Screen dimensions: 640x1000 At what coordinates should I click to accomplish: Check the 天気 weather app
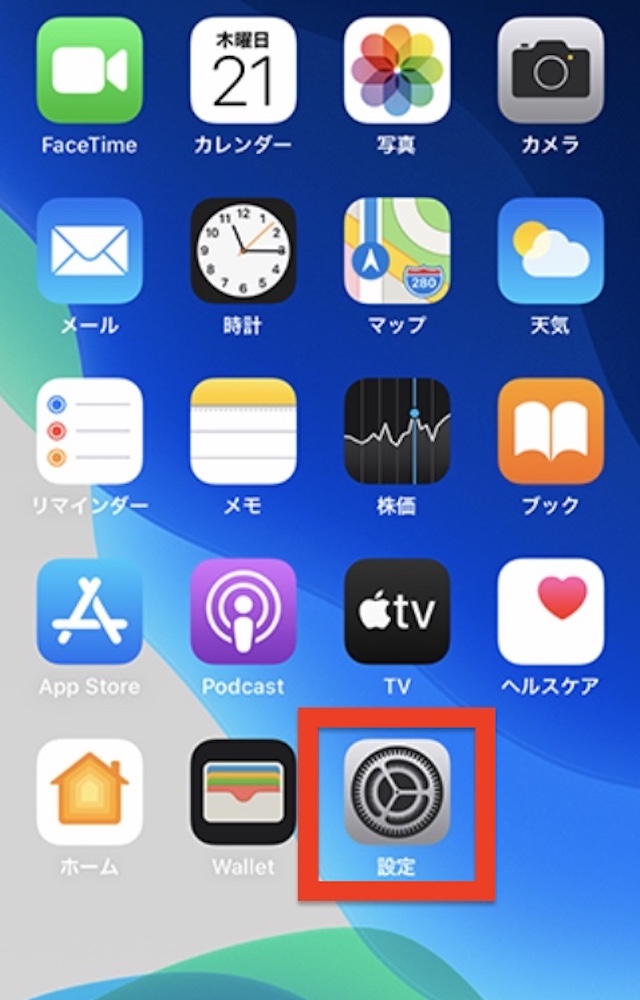click(x=551, y=251)
